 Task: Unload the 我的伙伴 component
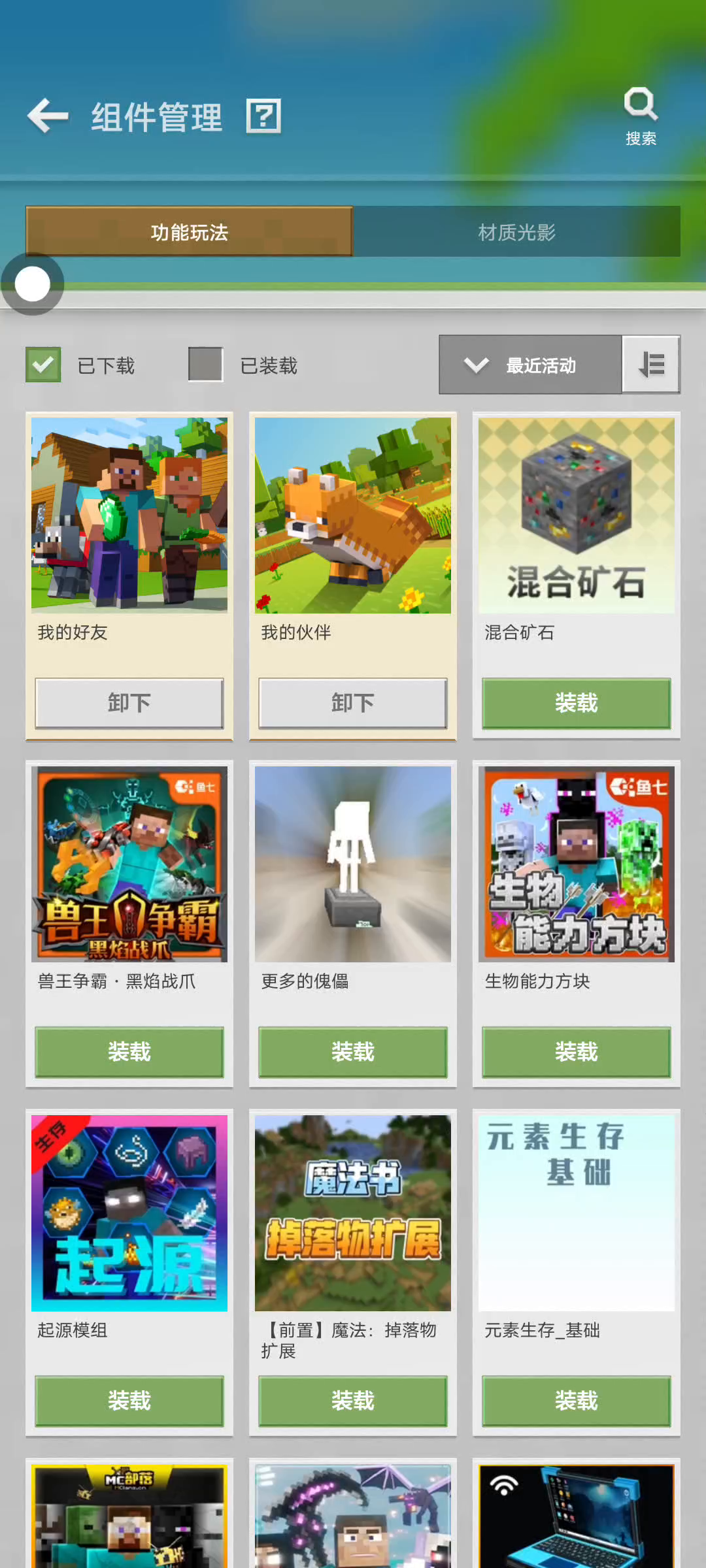click(x=353, y=703)
